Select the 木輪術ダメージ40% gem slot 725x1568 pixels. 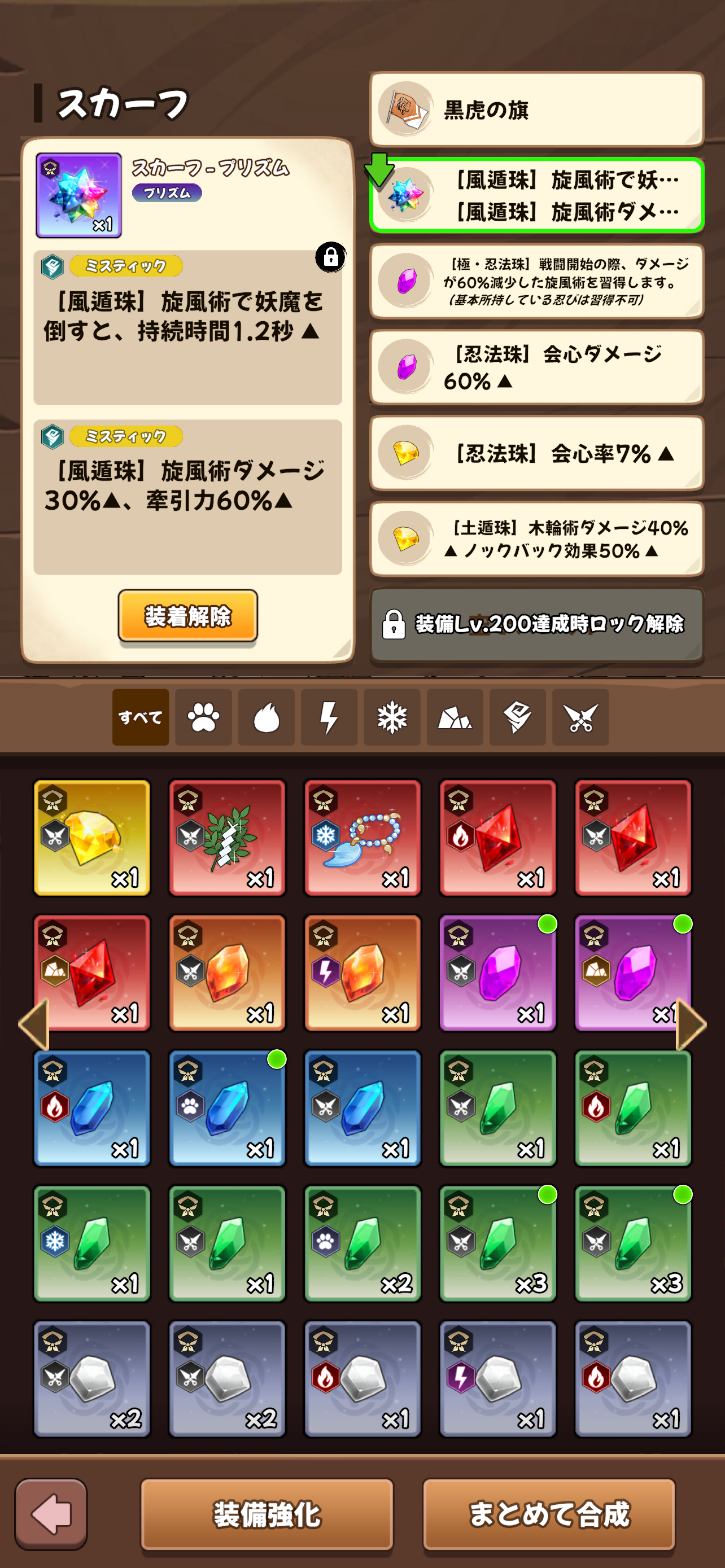point(536,538)
